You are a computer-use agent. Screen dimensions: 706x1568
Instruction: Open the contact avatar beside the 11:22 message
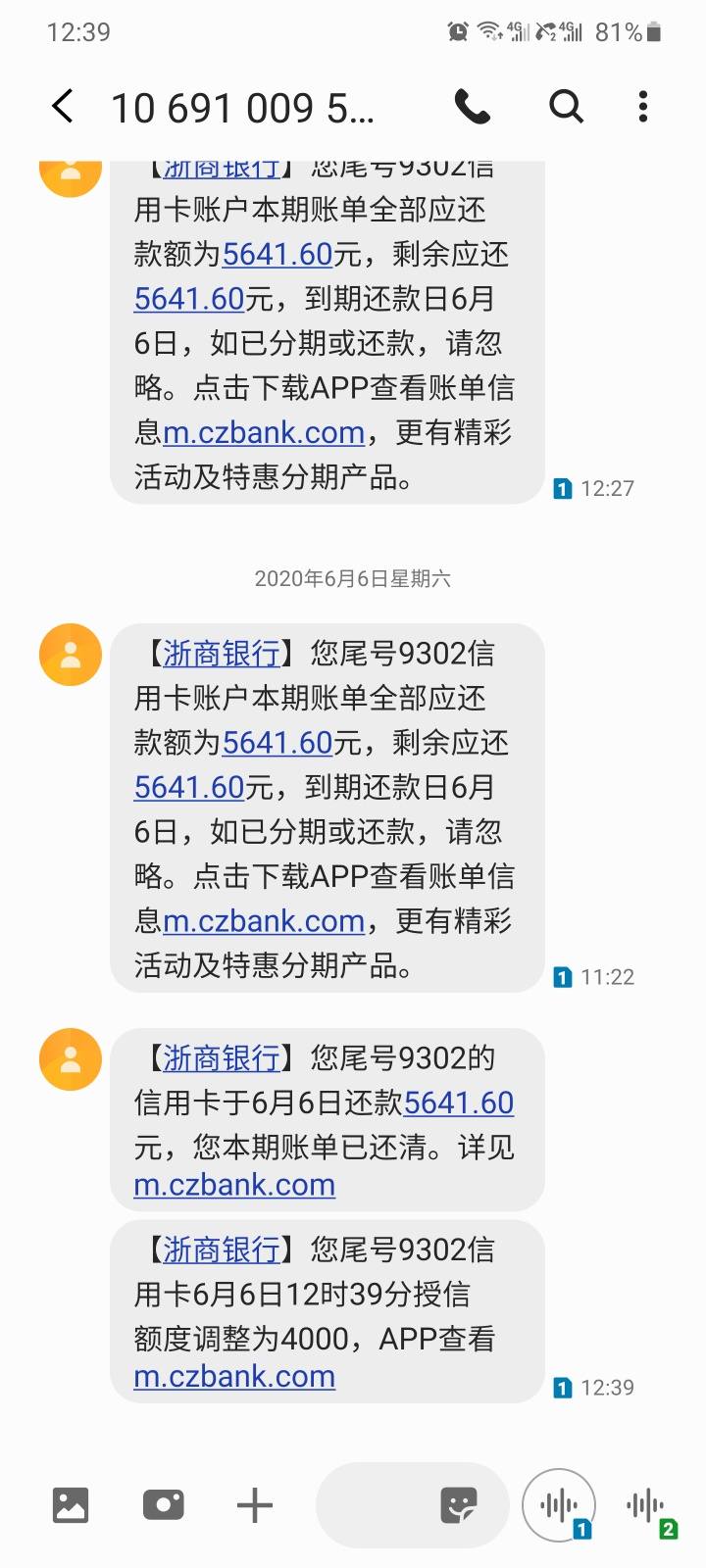[x=71, y=655]
